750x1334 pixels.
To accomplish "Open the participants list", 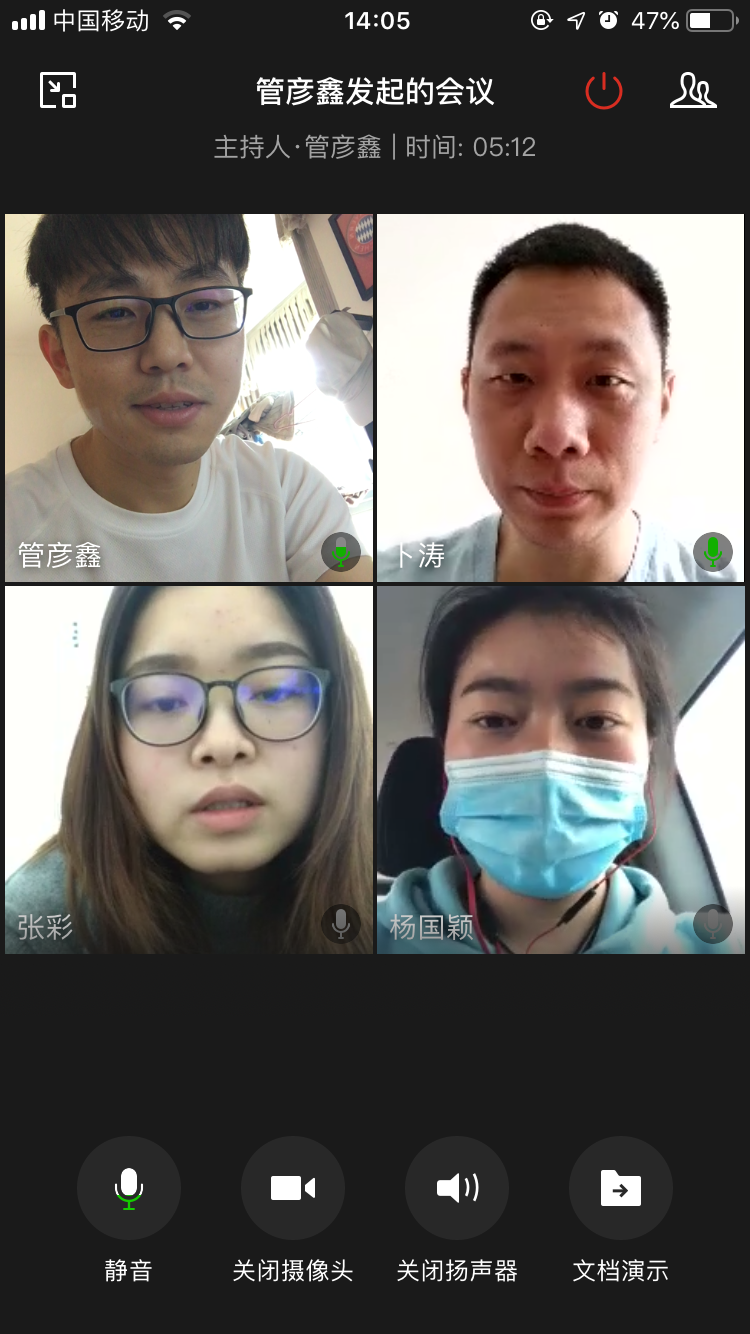I will (693, 91).
